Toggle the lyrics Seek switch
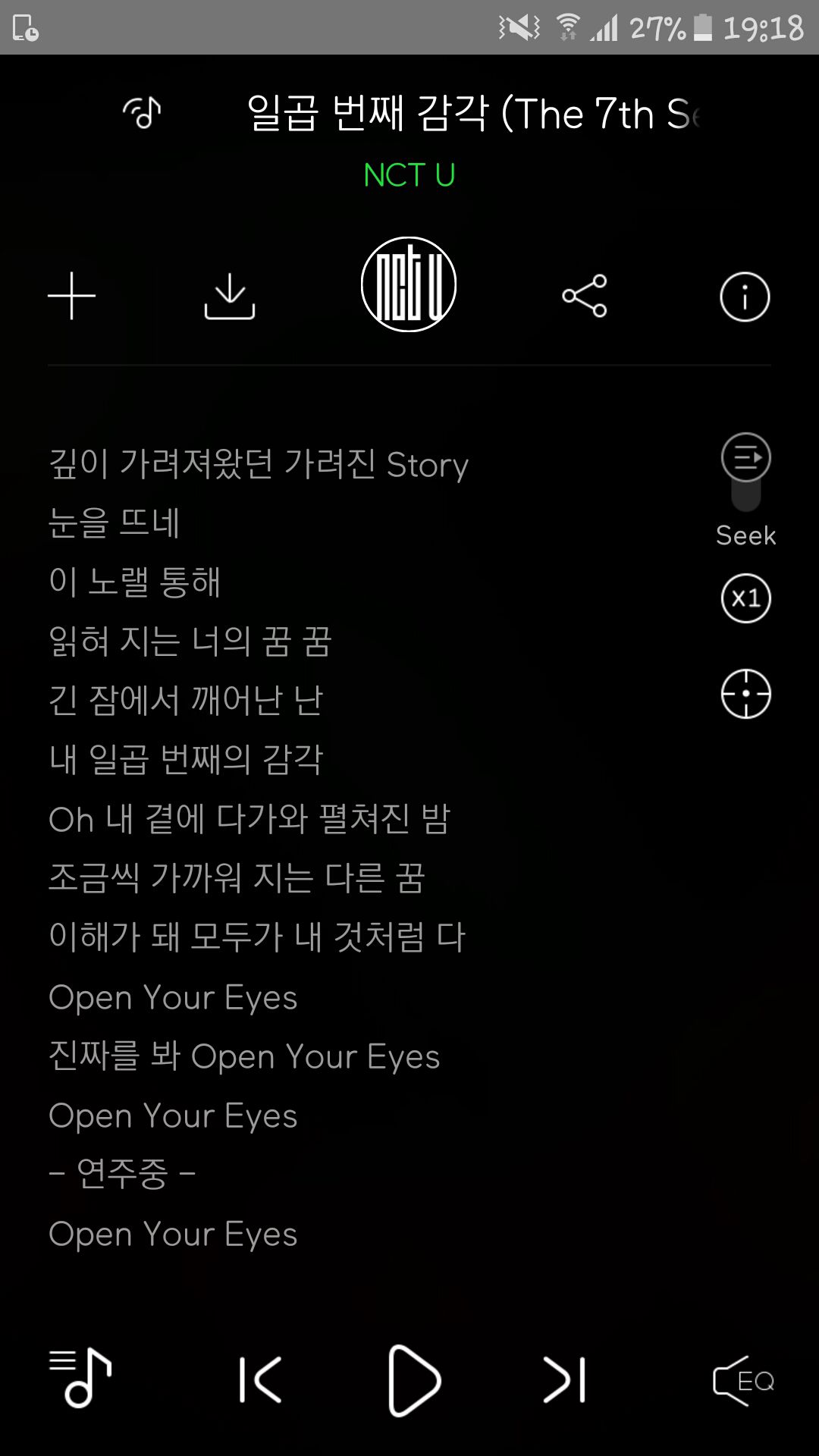Screen dimensions: 819x1456 click(x=746, y=472)
